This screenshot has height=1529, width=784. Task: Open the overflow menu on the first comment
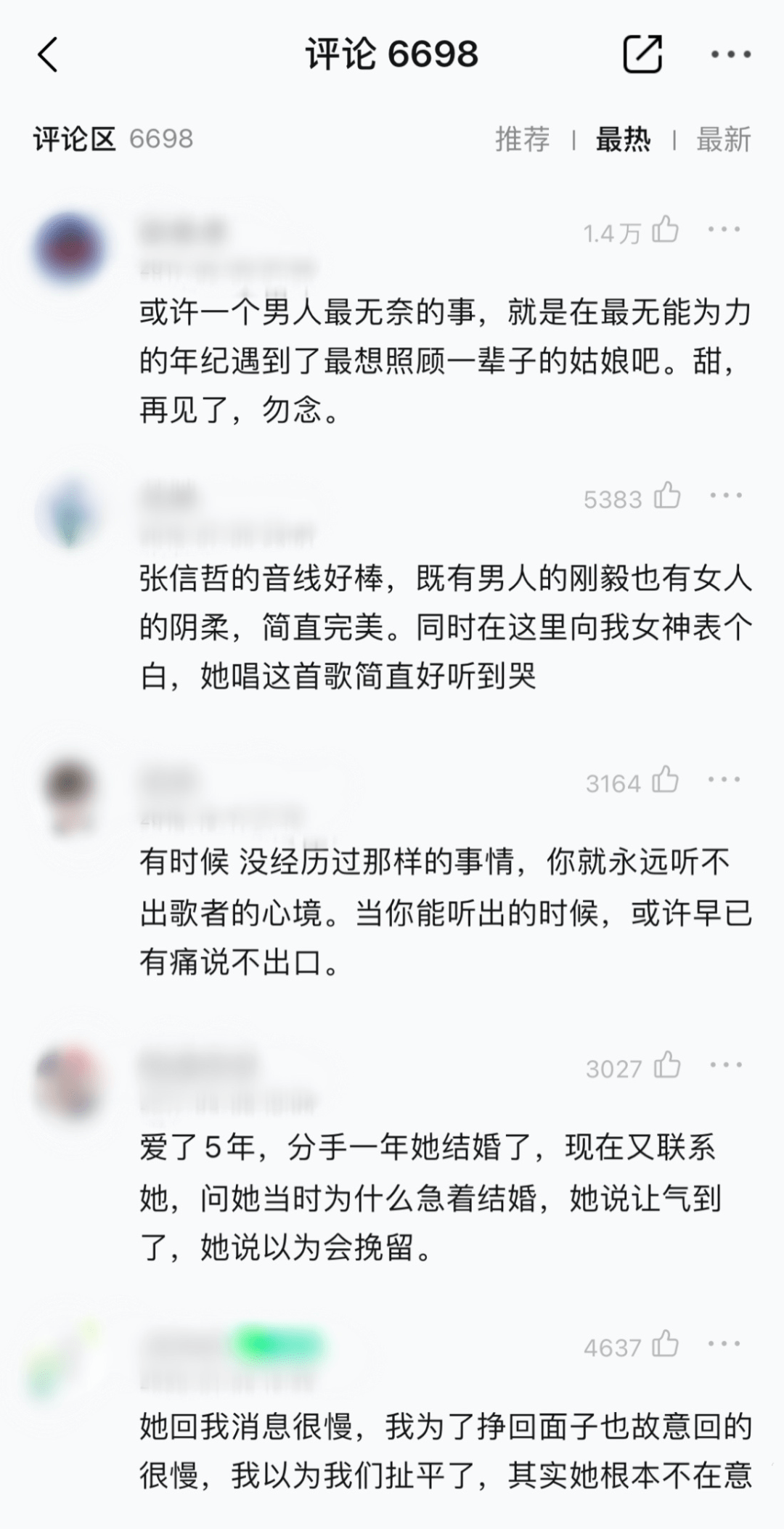pyautogui.click(x=723, y=231)
